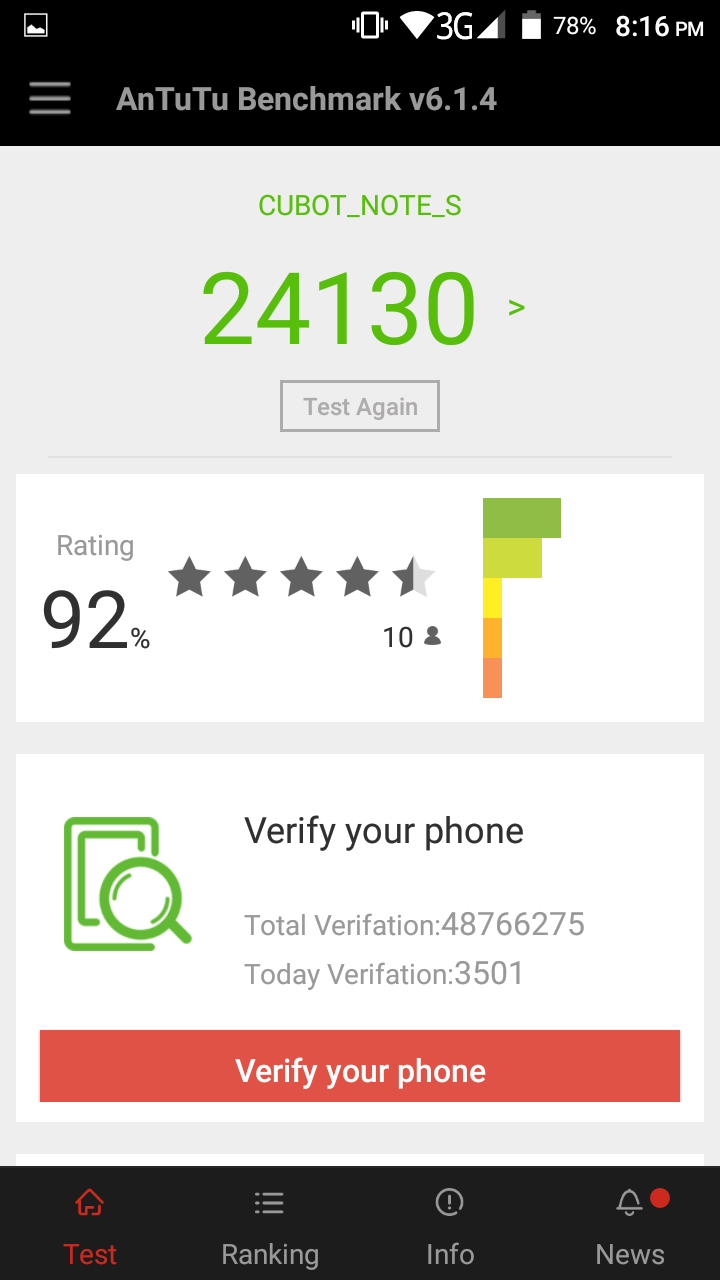Go to the News tab

click(630, 1226)
